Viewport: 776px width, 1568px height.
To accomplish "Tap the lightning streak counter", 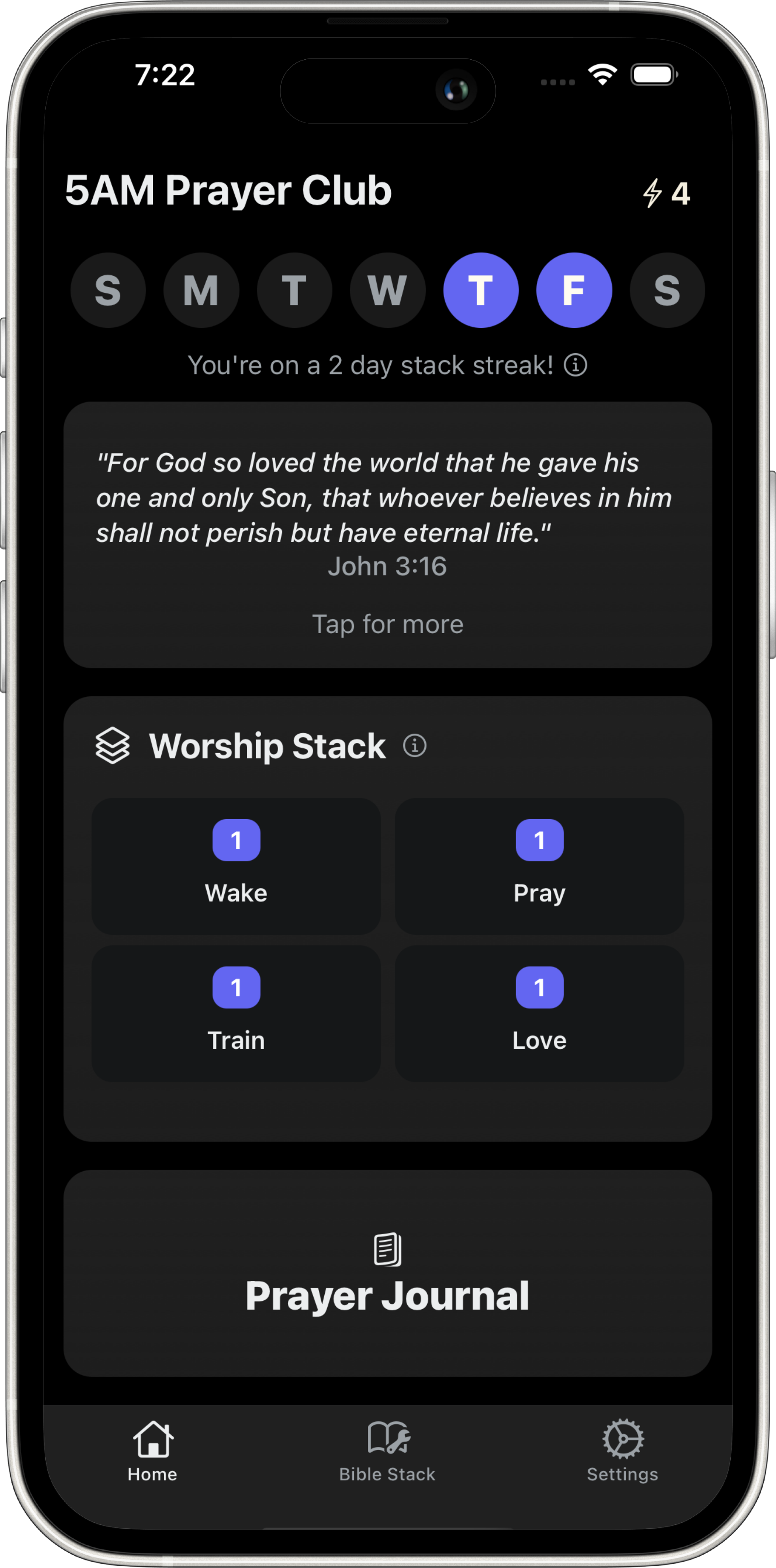I will pos(667,194).
